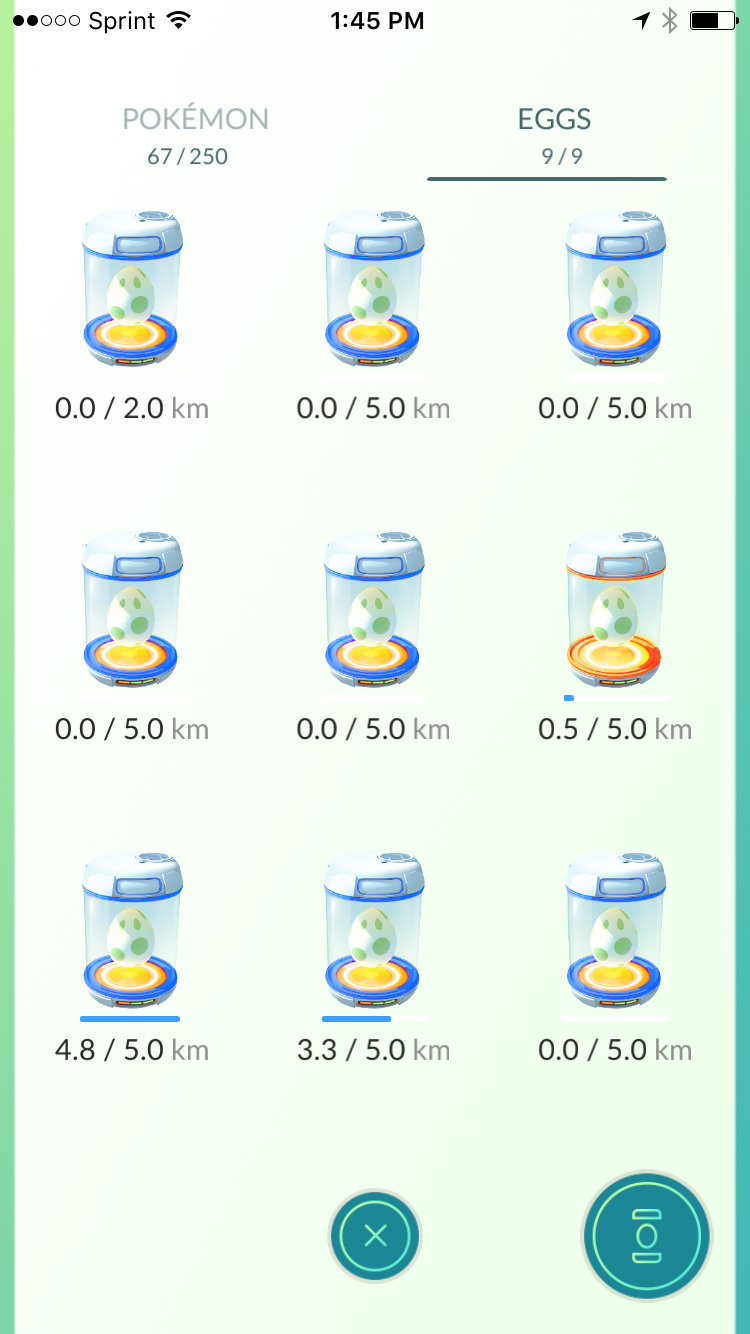
Task: Switch to the POKÉMON tab
Action: 195,119
